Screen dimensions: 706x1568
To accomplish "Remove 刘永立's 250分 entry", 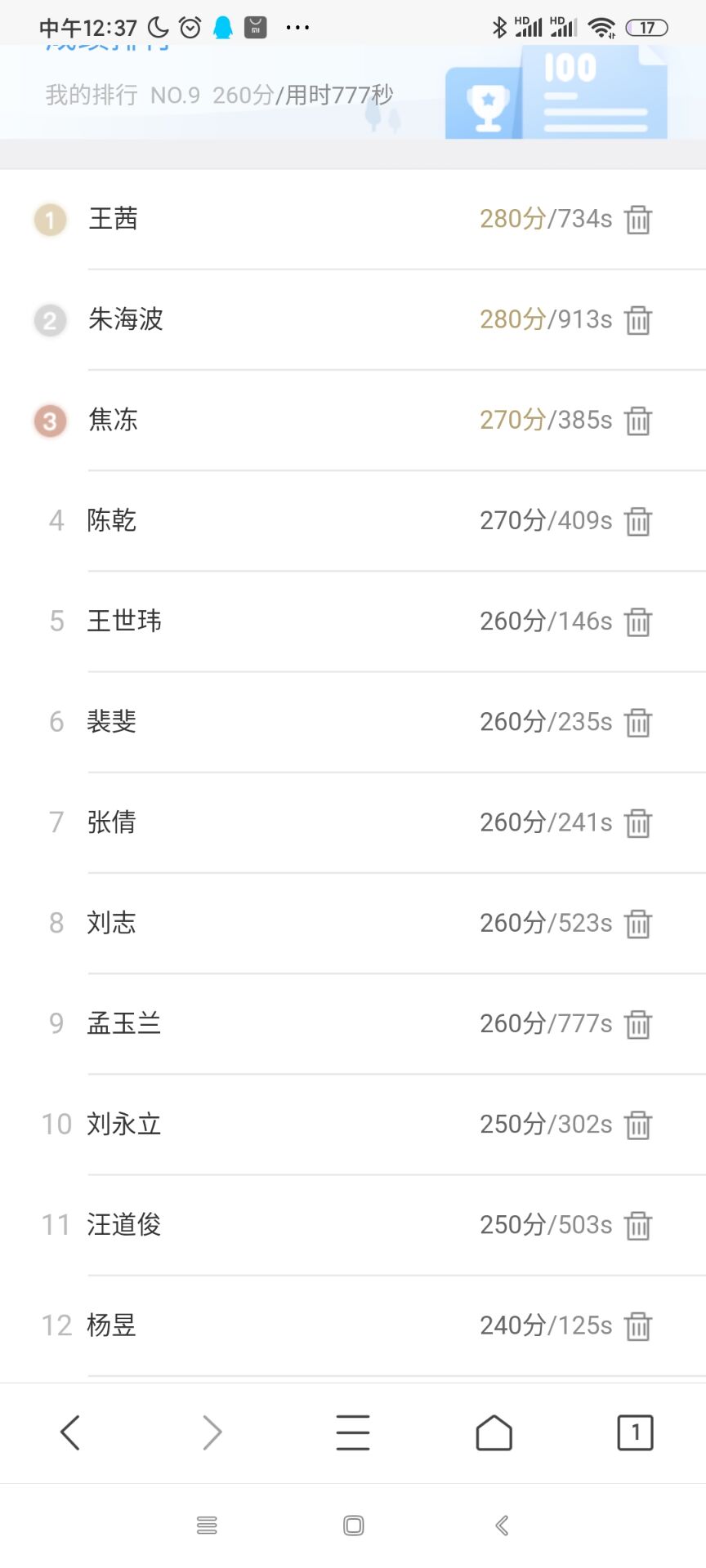I will (638, 1125).
